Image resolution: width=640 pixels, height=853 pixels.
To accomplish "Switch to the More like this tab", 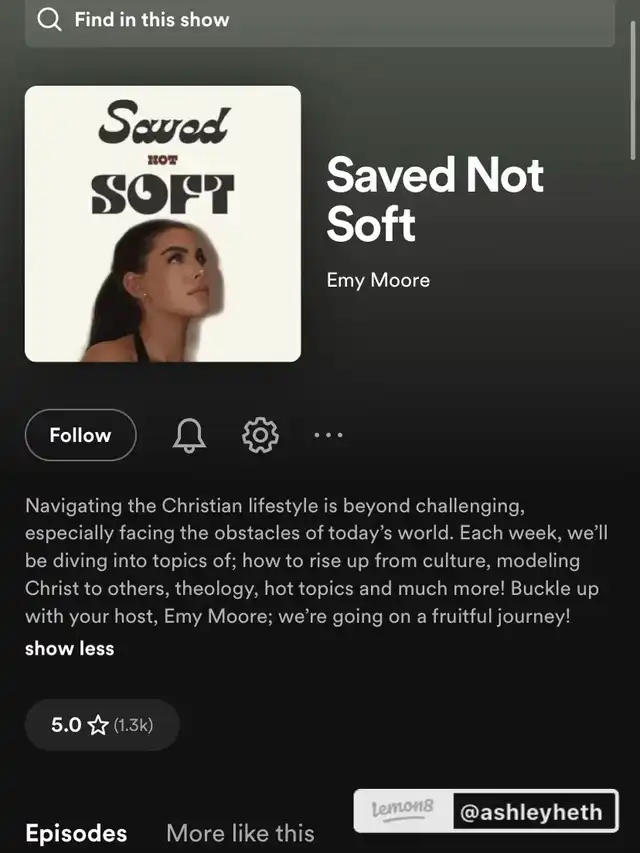I will 240,833.
